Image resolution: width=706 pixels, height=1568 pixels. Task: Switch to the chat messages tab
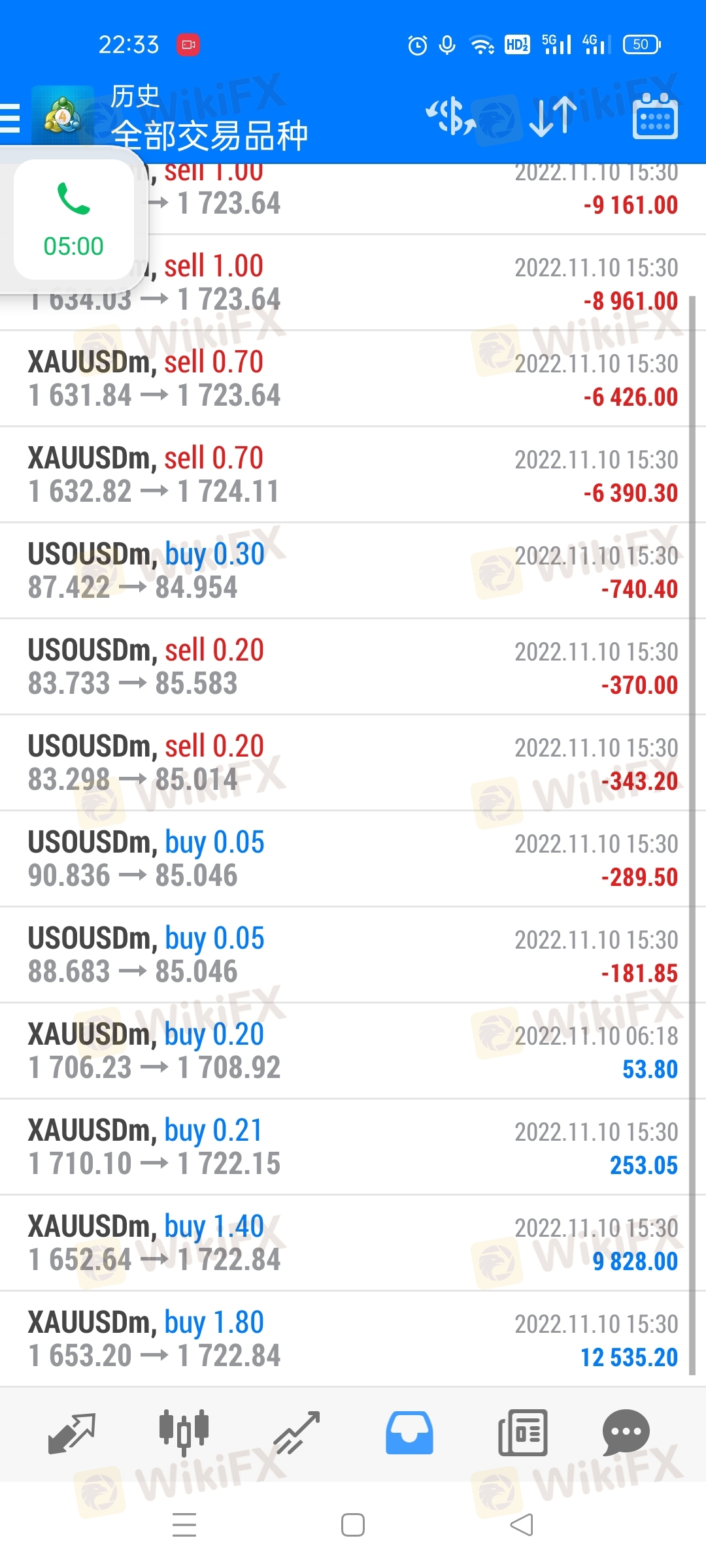626,1433
